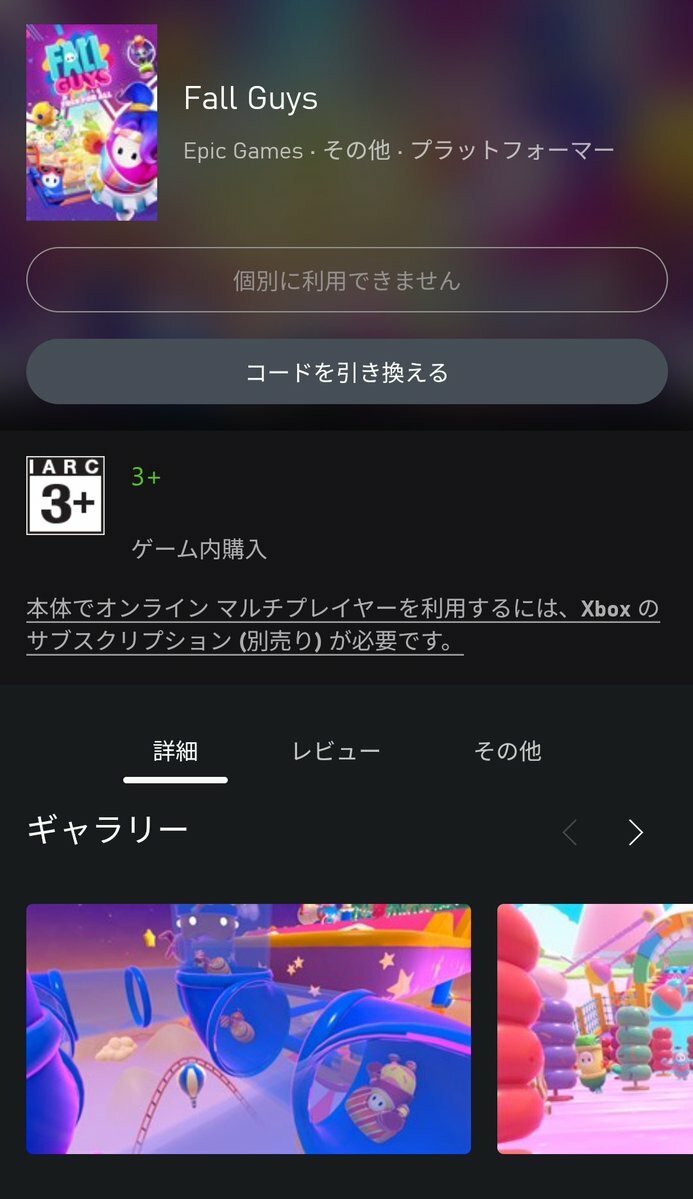Show next gallery image with right arrow
The height and width of the screenshot is (1199, 693).
[x=635, y=832]
